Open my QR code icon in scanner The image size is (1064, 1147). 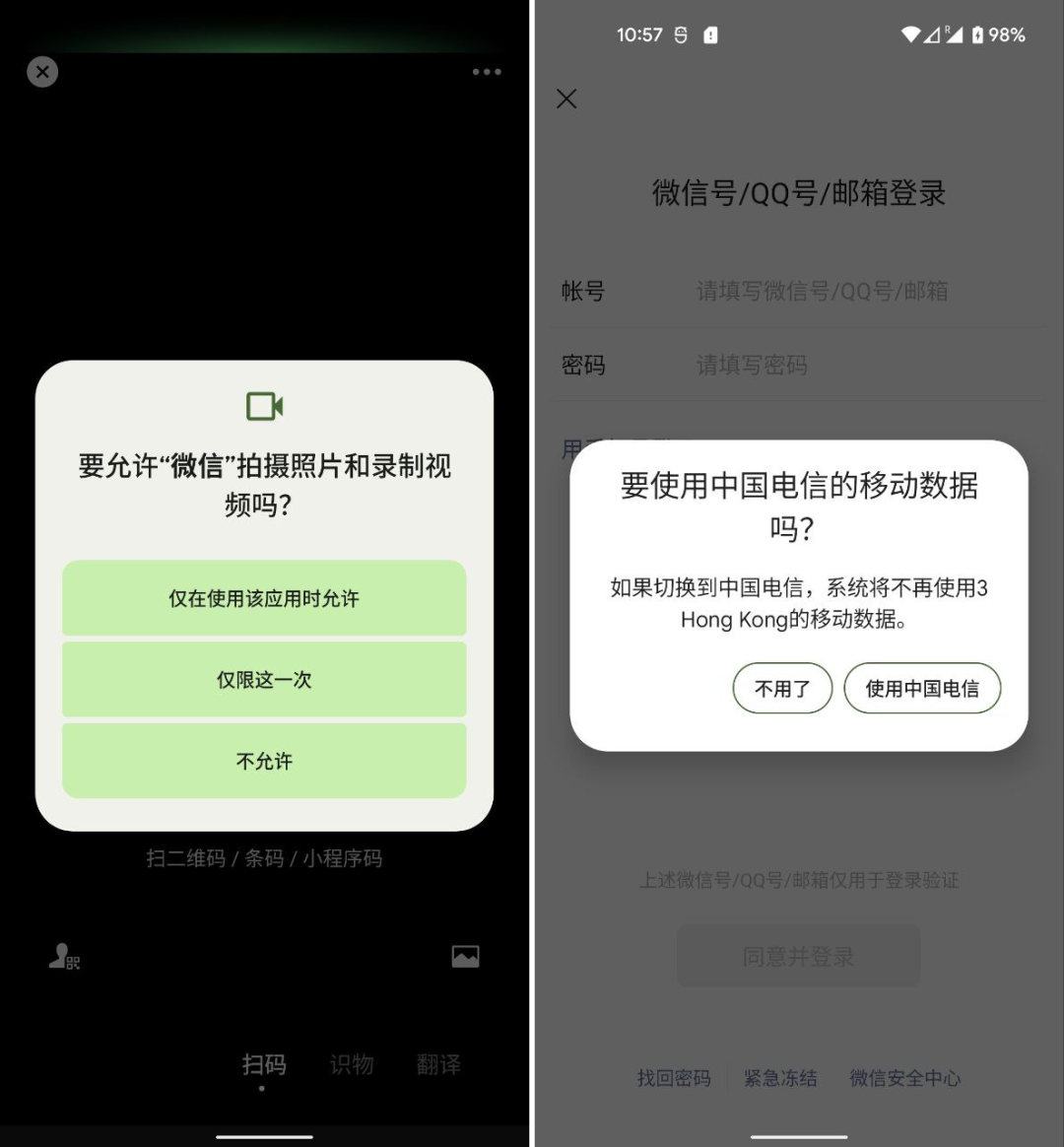click(x=64, y=956)
